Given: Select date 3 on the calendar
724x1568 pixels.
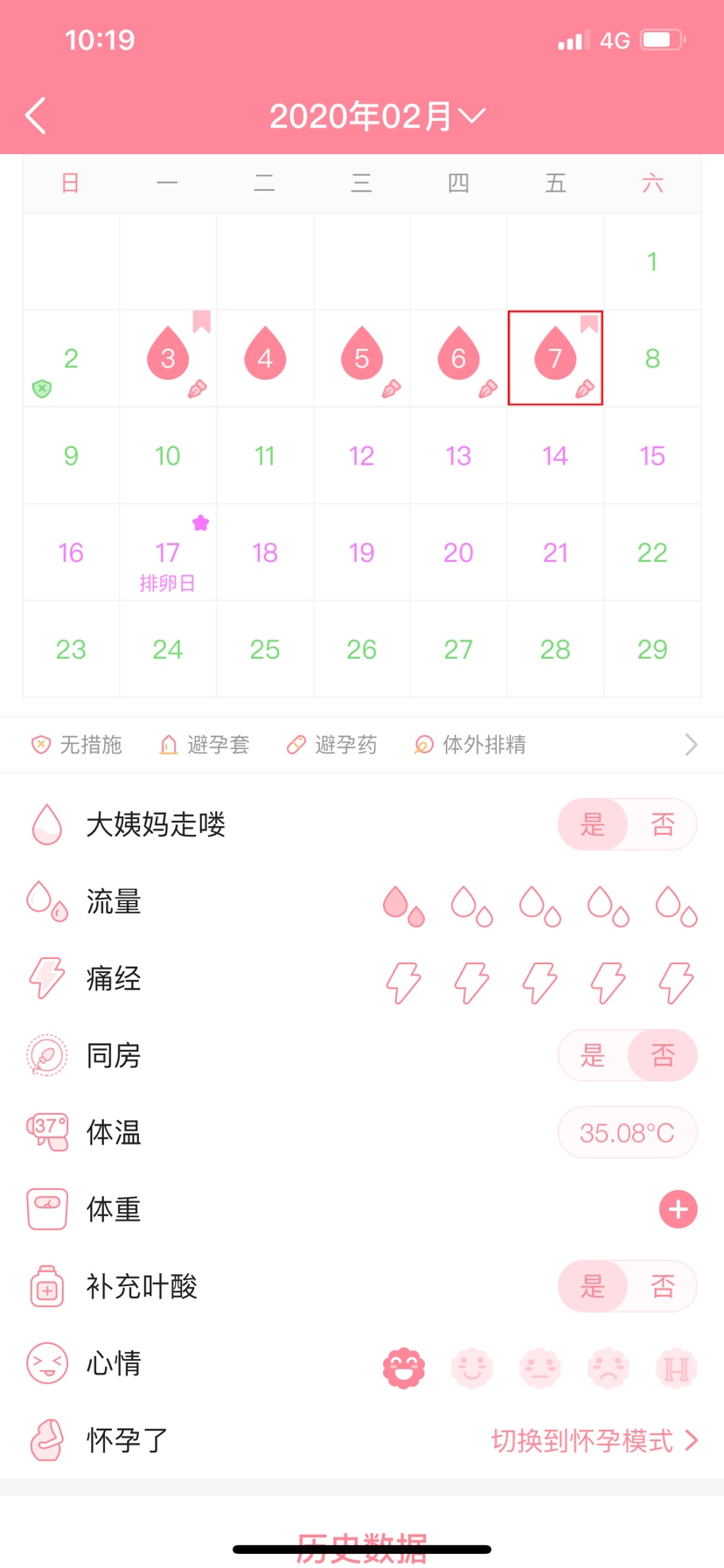Looking at the screenshot, I should pos(168,358).
